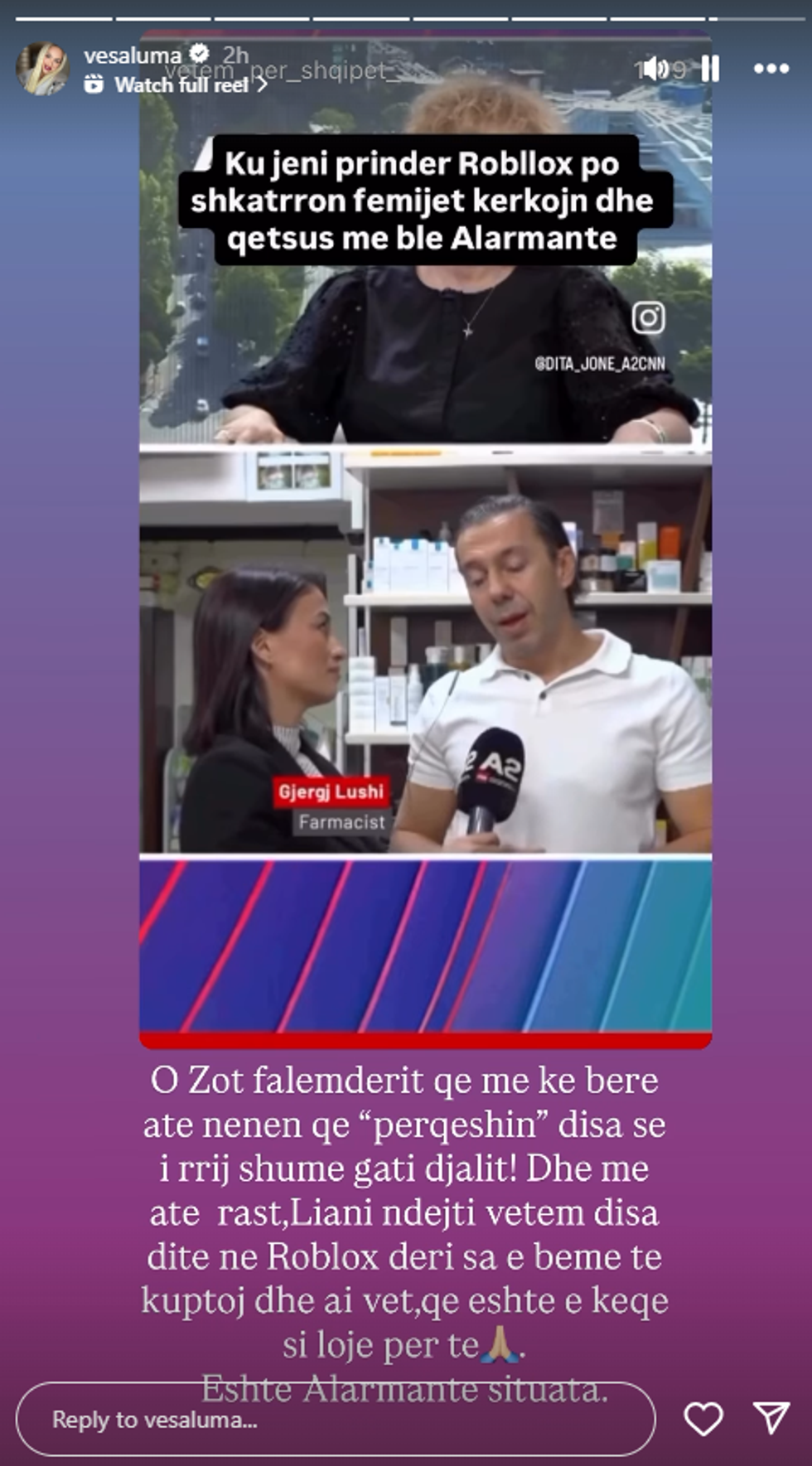Mute the story sound
The height and width of the screenshot is (1466, 812).
click(655, 68)
